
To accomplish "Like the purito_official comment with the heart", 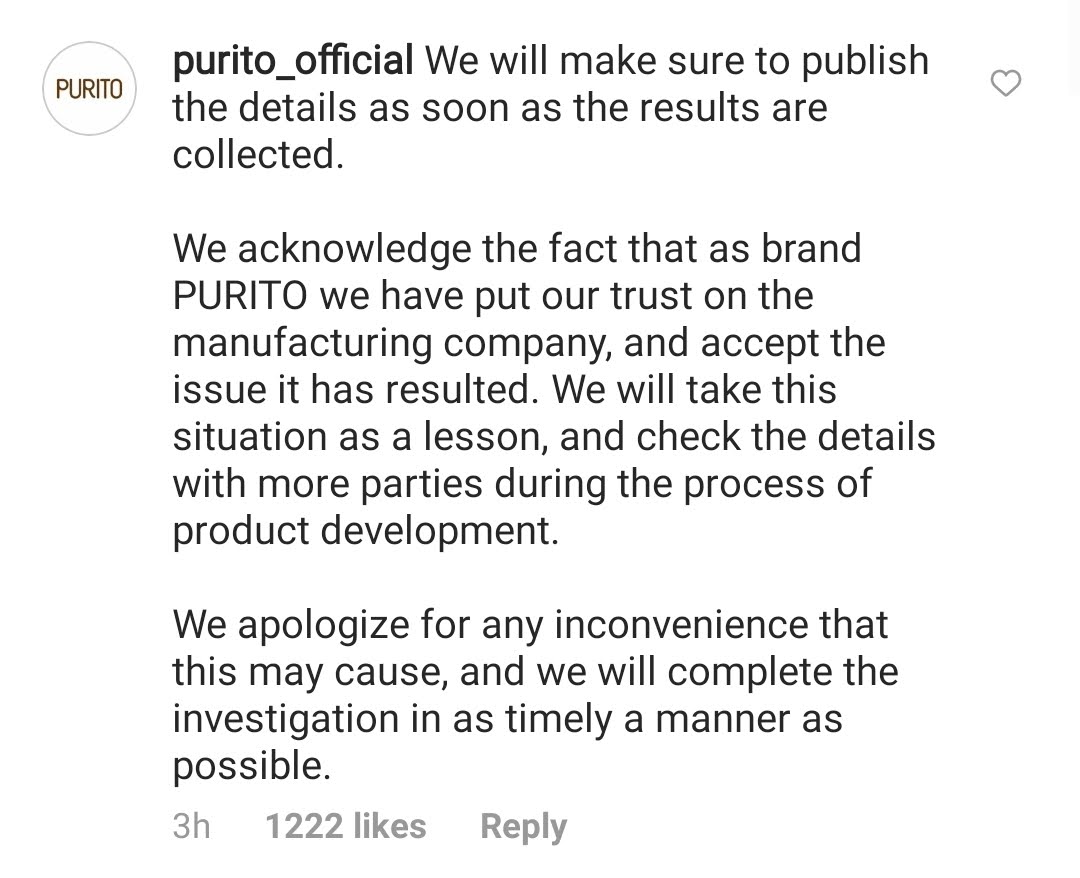I will (x=1005, y=84).
